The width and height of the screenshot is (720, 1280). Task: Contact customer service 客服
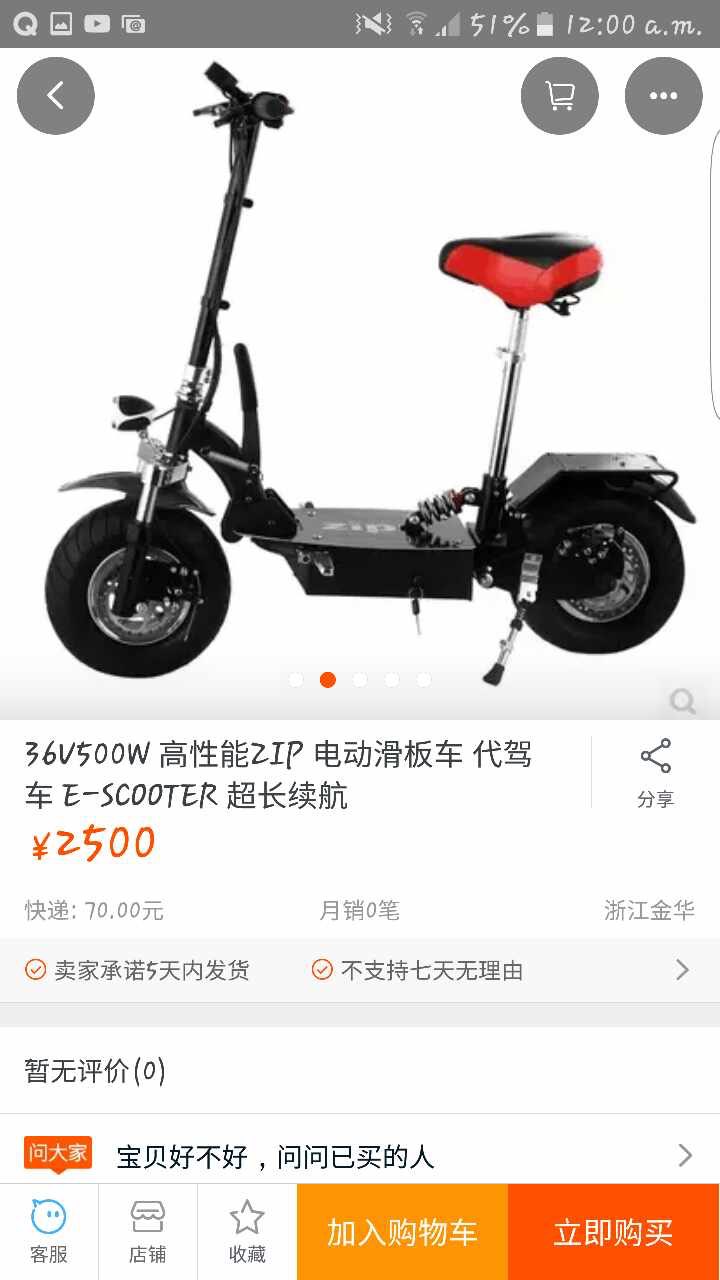tap(48, 1232)
